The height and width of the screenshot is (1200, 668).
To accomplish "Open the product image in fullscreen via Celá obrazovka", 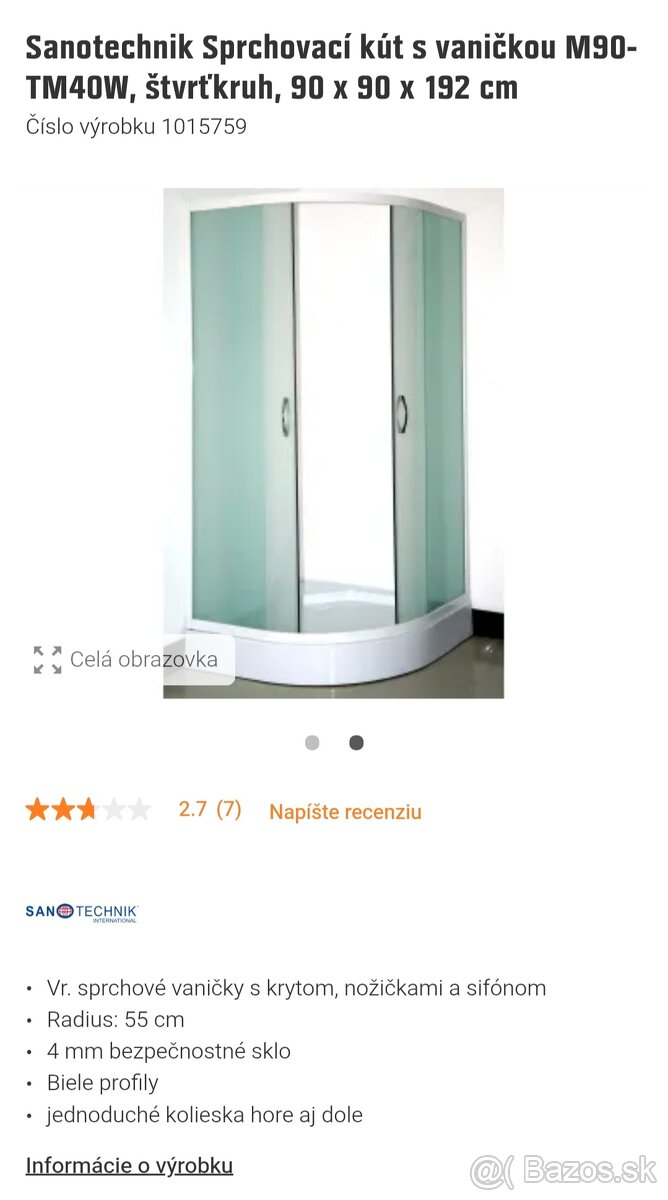I will 127,660.
